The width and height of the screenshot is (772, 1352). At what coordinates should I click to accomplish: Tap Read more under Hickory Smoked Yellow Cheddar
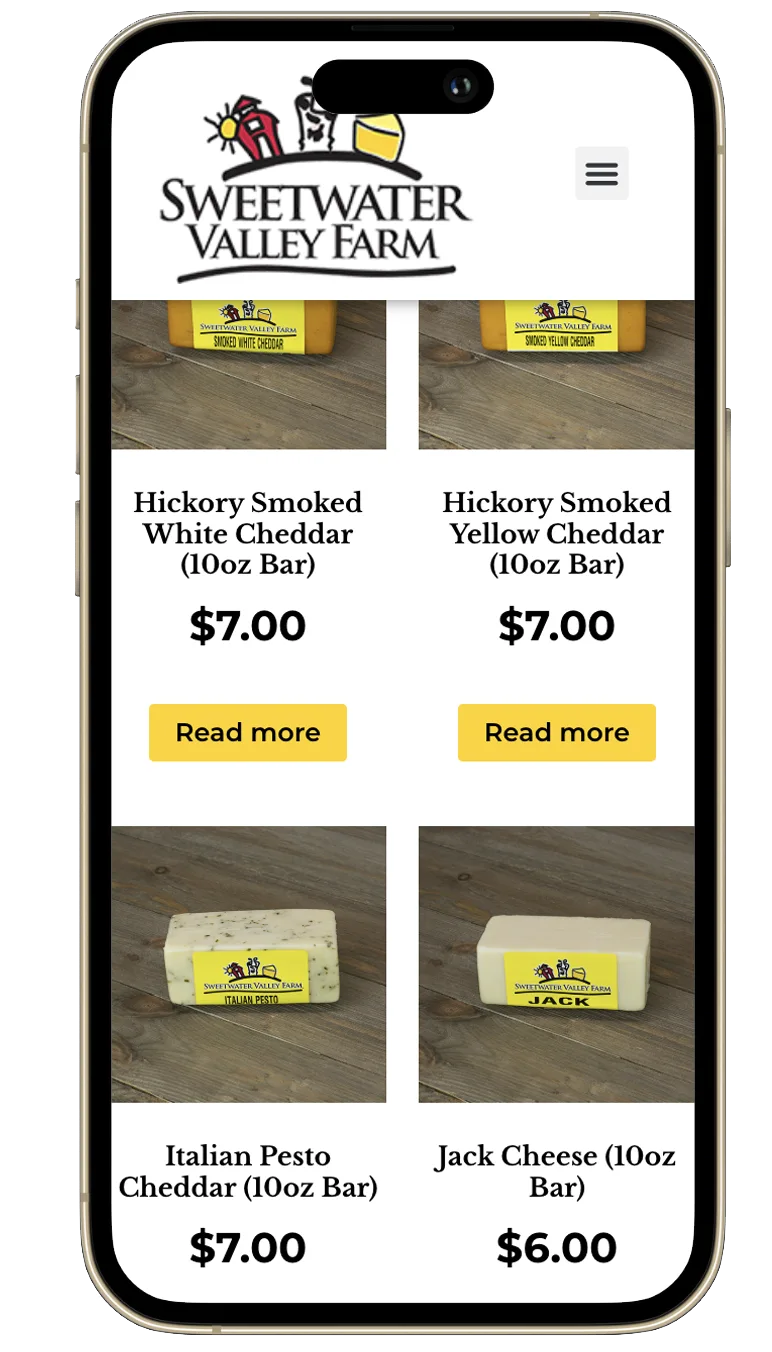(556, 732)
